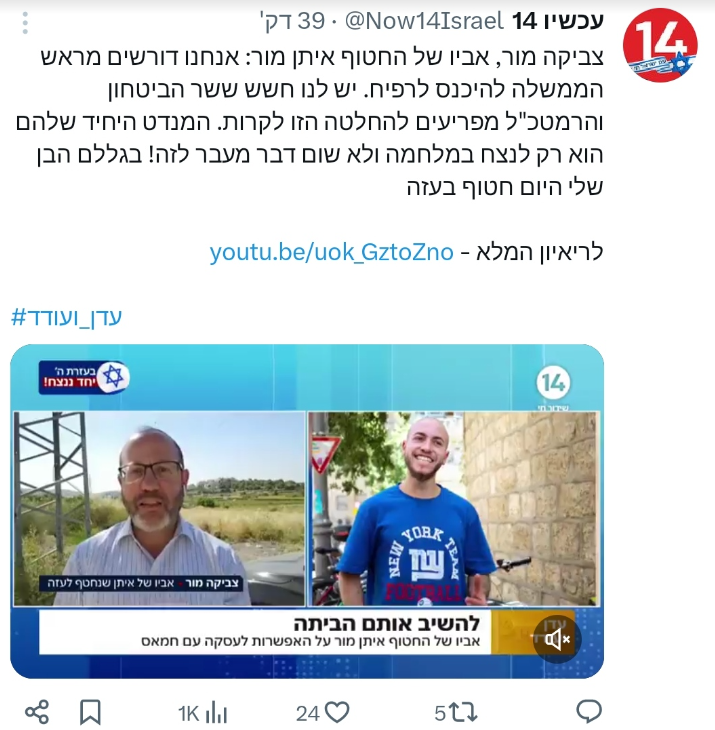Open the tweet's overflow menu
This screenshot has height=730, width=715.
coord(26,24)
